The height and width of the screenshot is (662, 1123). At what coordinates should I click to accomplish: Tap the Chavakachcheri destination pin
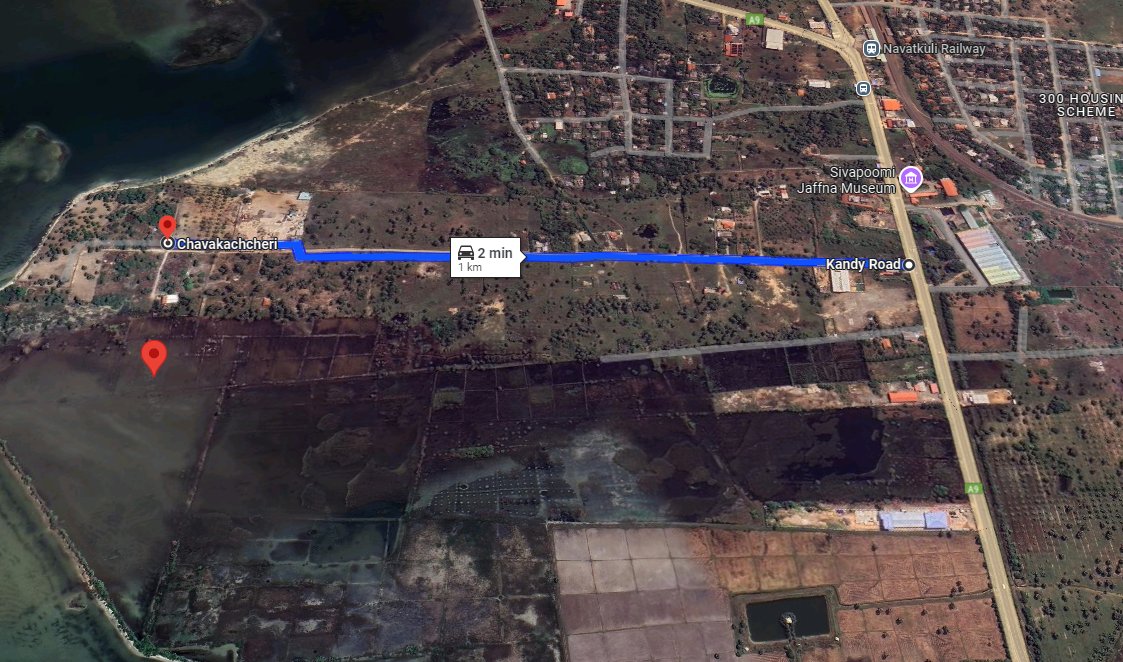pos(168,228)
